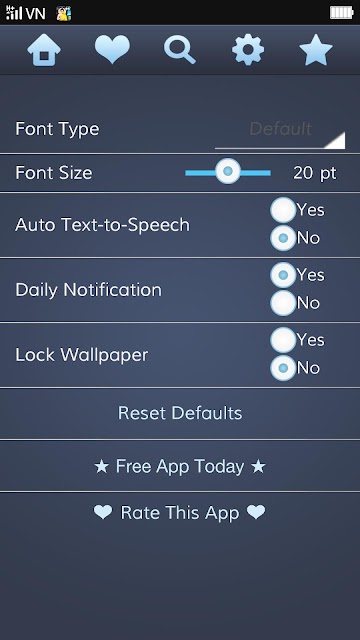
Task: Open the star icon in toolbar
Action: tap(316, 50)
